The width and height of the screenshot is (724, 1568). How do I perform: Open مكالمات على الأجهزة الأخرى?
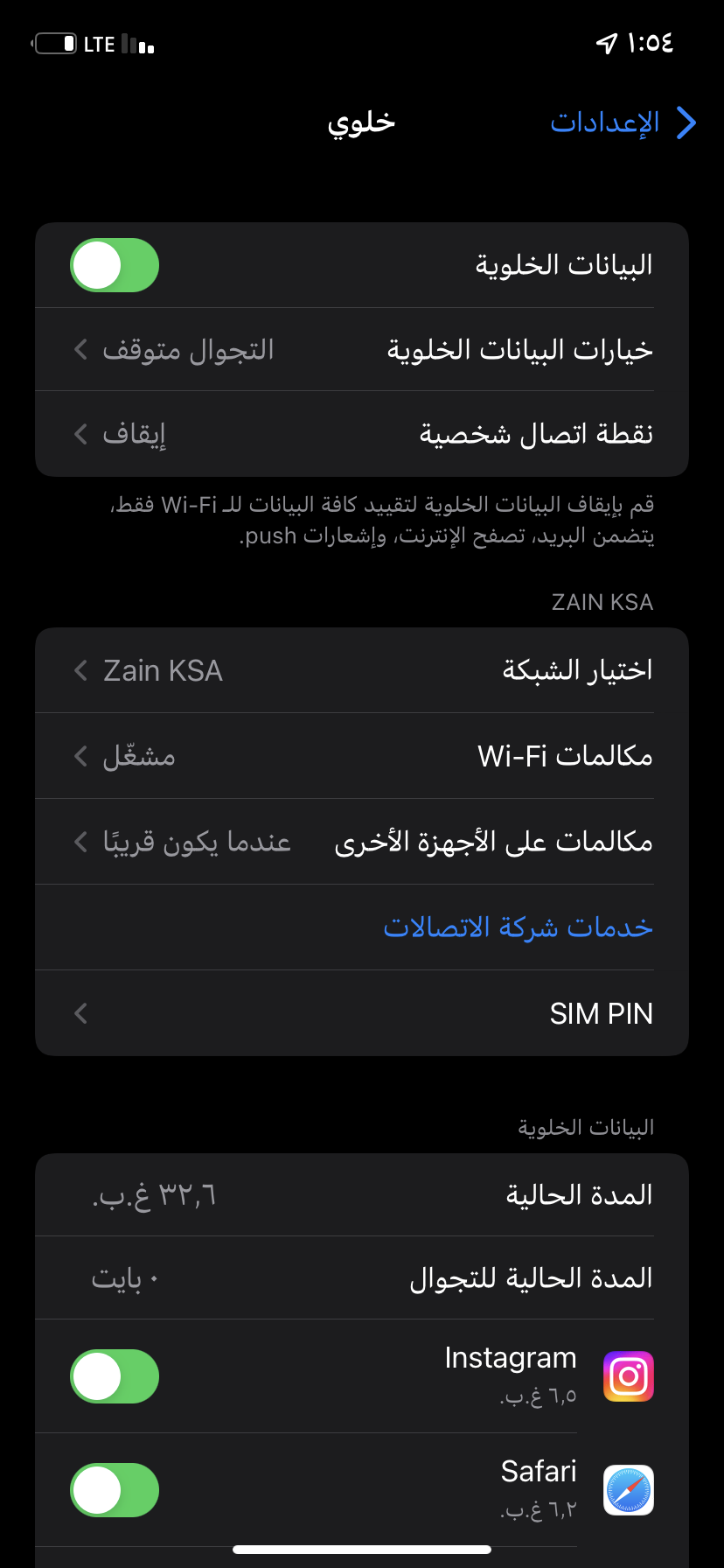coord(362,842)
